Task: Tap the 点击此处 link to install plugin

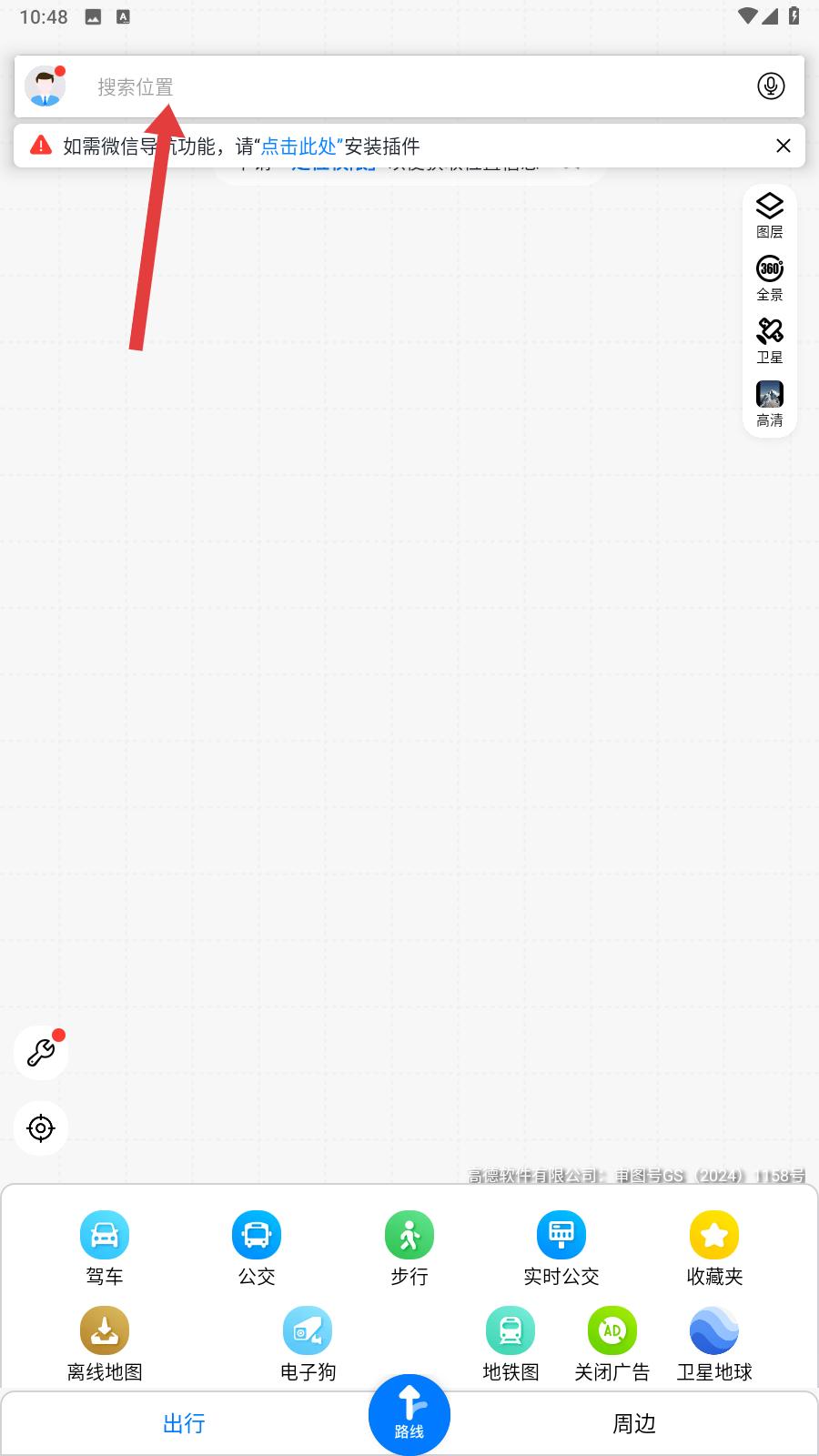Action: pyautogui.click(x=299, y=147)
